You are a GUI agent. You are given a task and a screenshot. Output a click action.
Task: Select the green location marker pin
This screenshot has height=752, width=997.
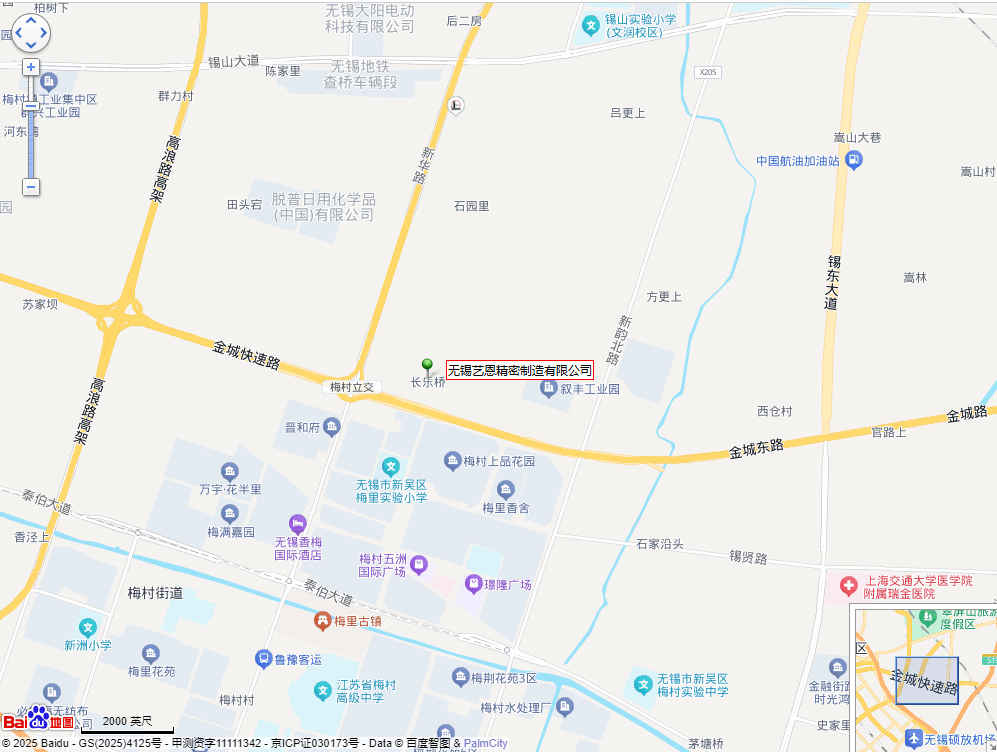click(x=427, y=366)
